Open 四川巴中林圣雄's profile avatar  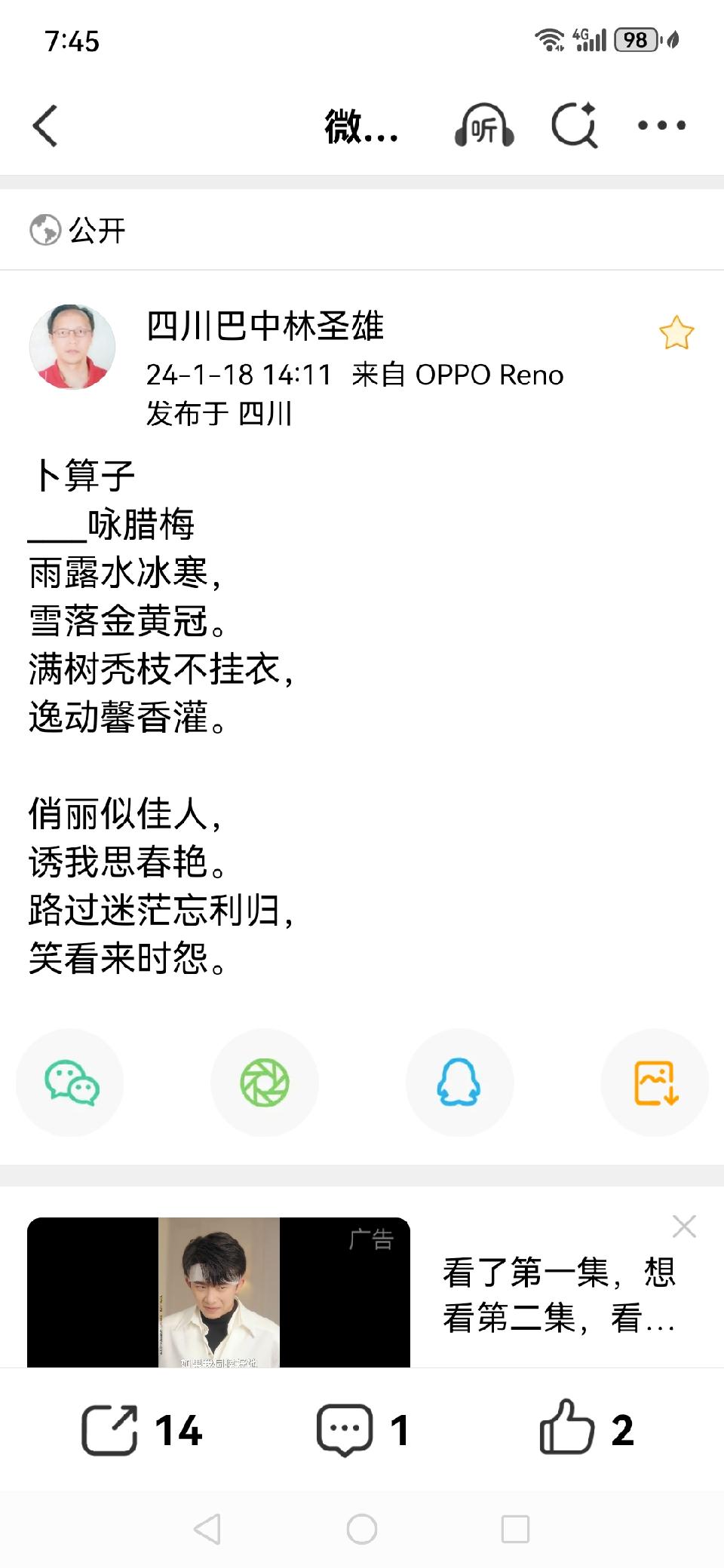tap(72, 347)
